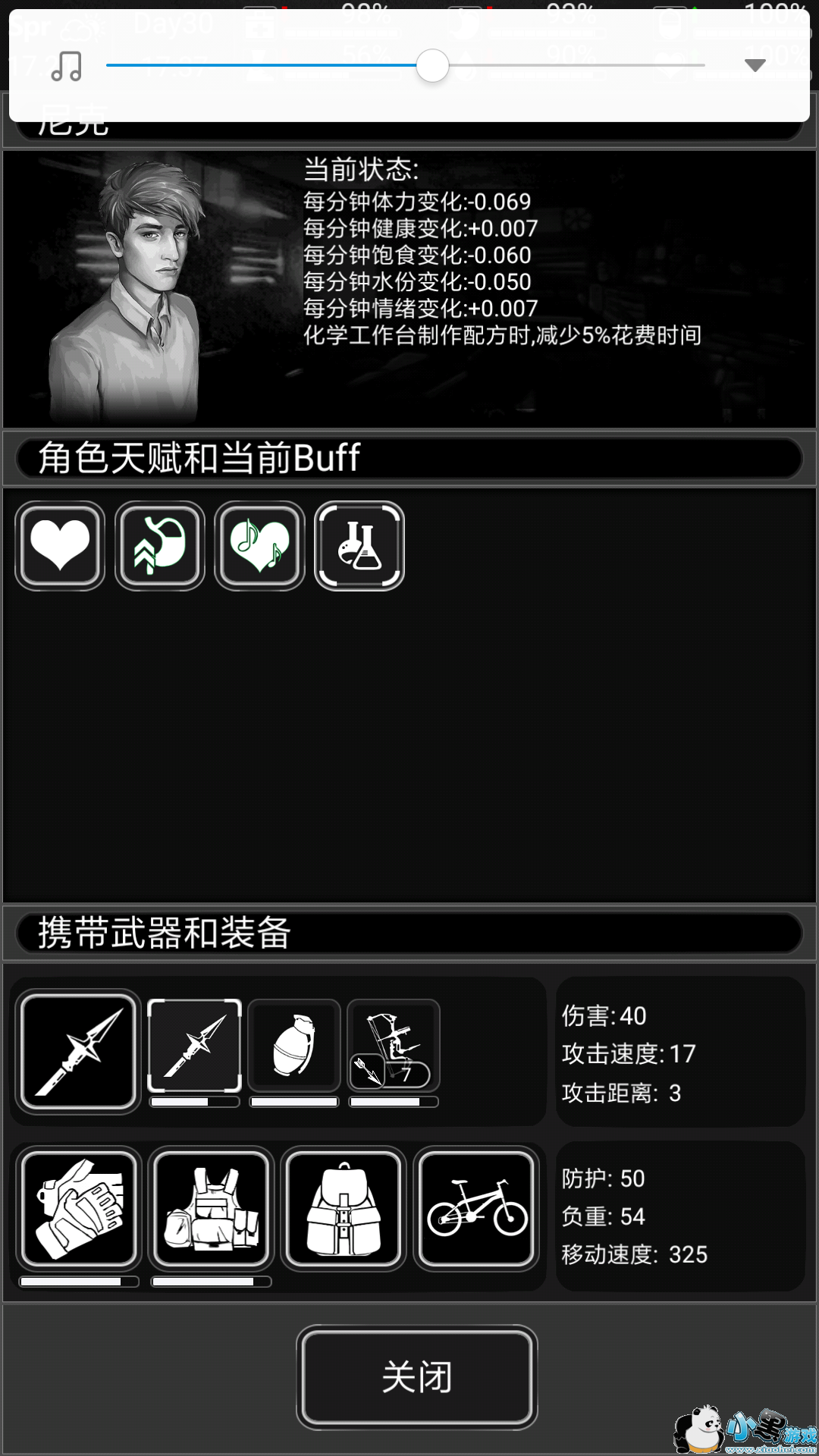Select the chemistry flask talent icon
The height and width of the screenshot is (1456, 819).
[x=359, y=546]
